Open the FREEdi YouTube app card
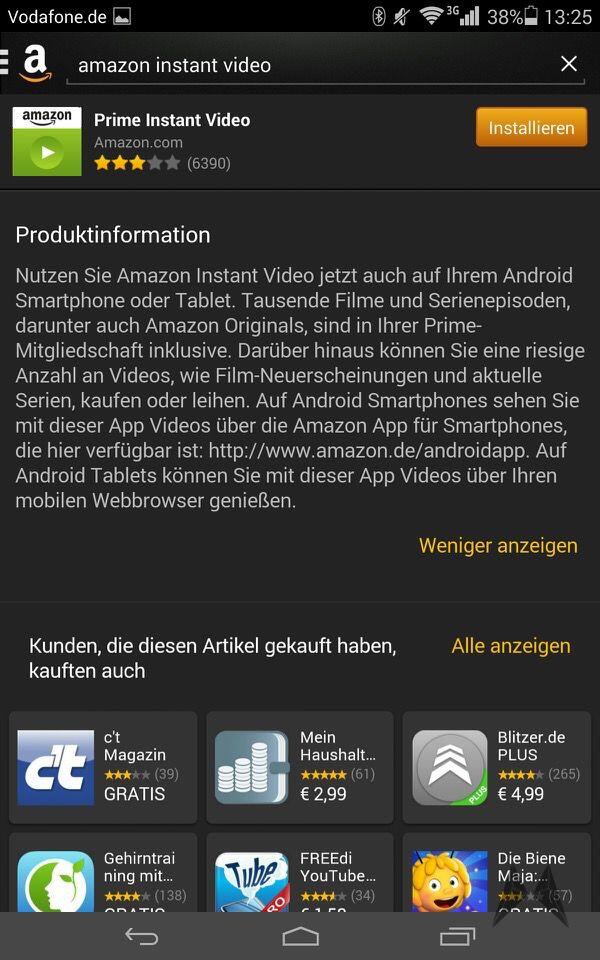The height and width of the screenshot is (960, 600). pyautogui.click(x=300, y=872)
